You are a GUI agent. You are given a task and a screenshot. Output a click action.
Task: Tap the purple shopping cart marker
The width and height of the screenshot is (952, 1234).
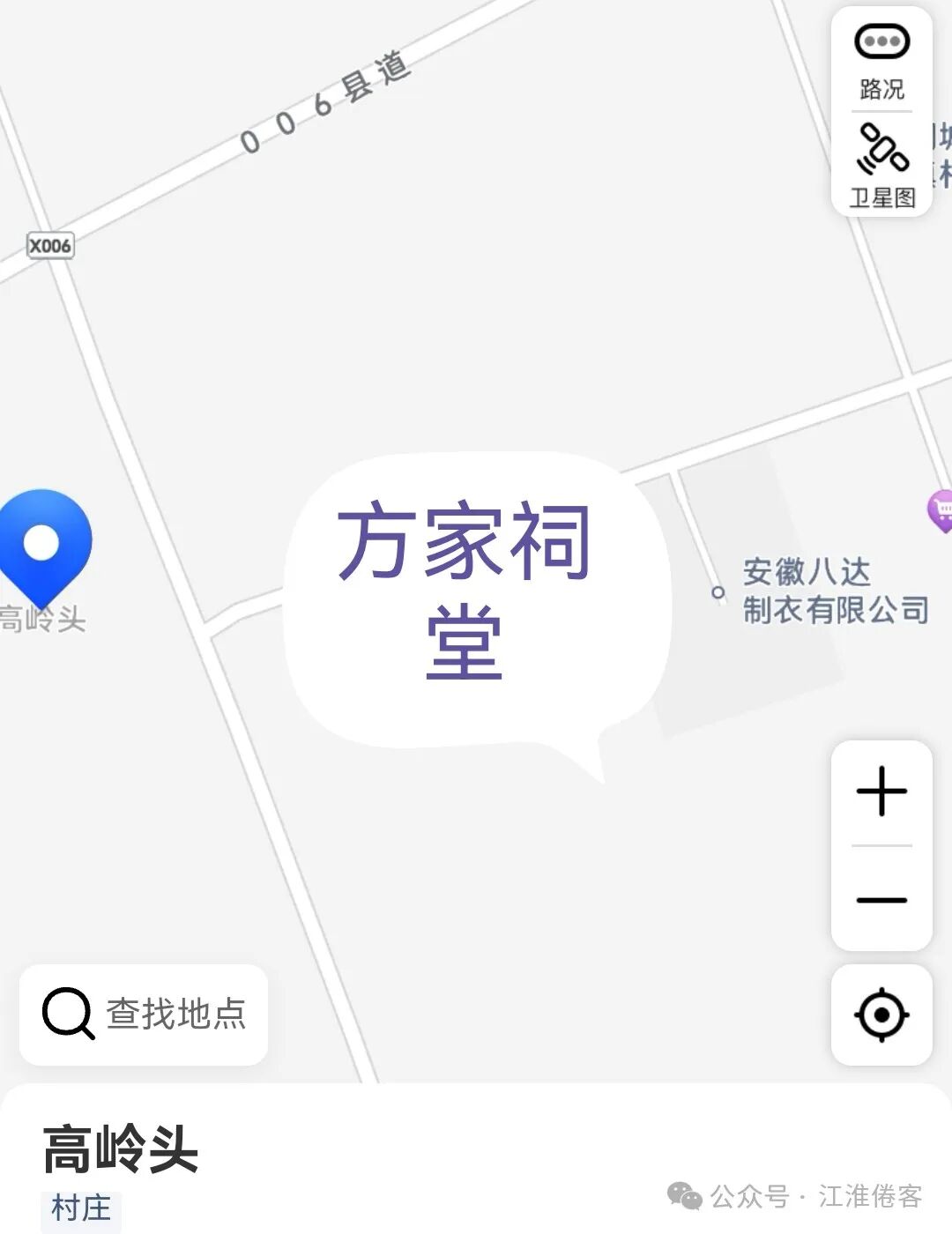point(941,510)
